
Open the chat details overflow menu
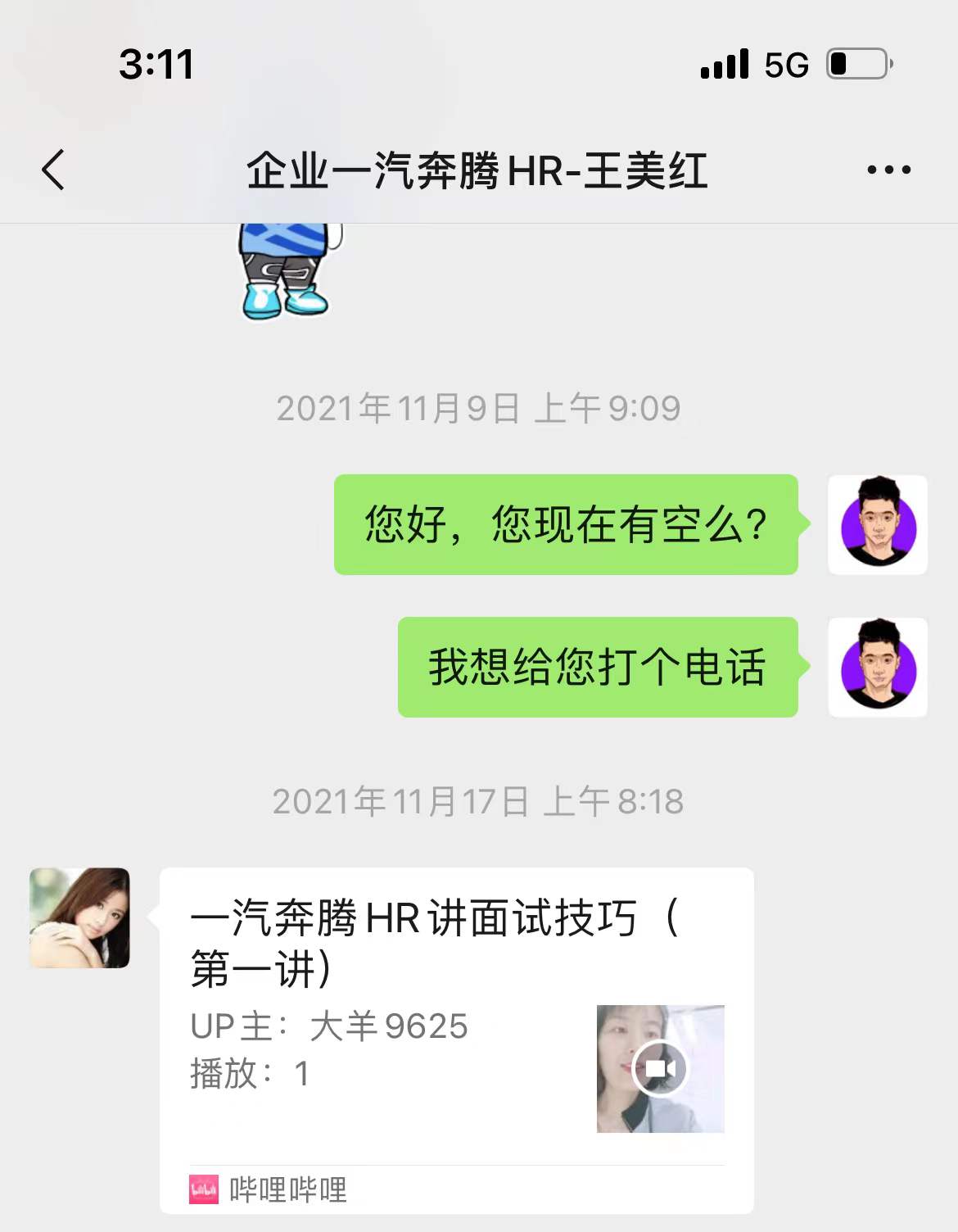coord(888,170)
